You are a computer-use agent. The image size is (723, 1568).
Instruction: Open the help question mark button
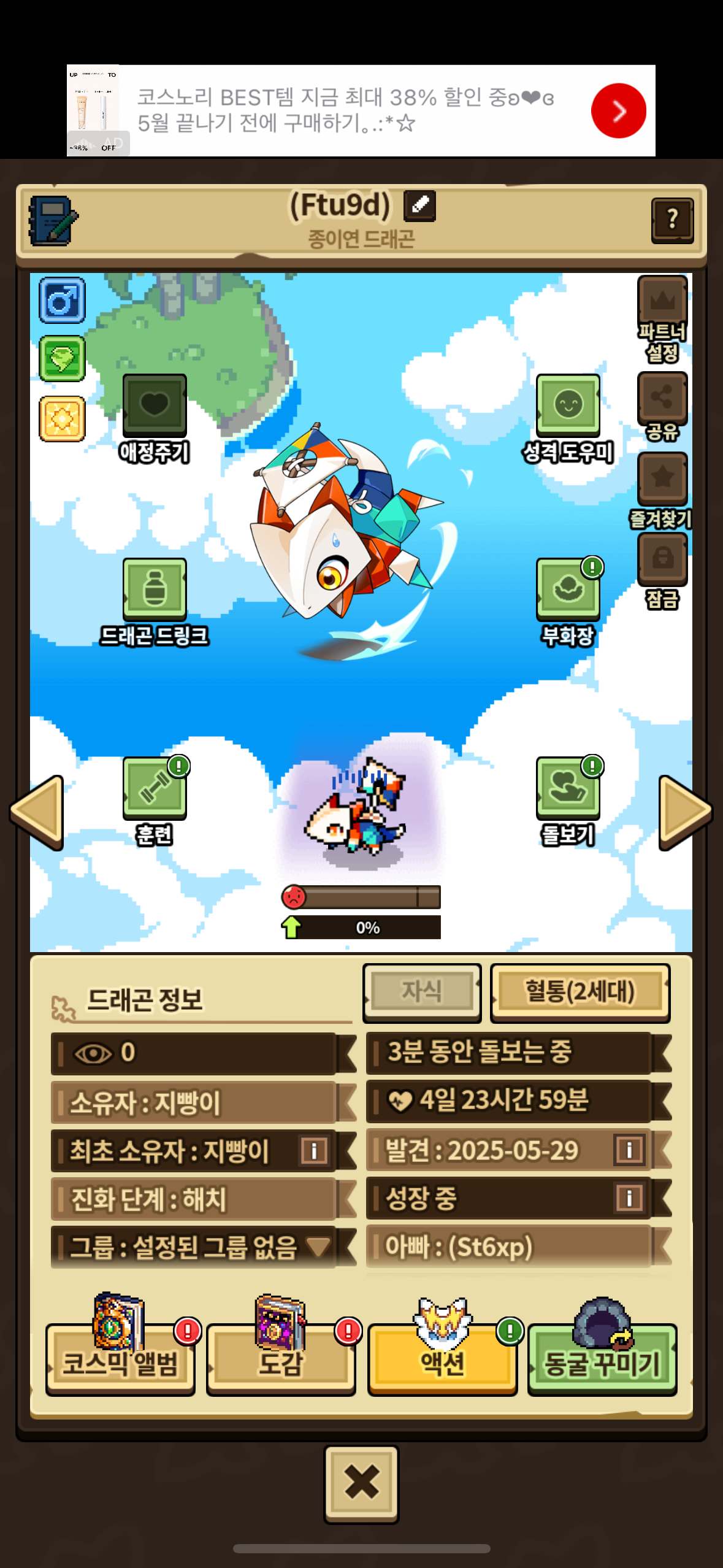(x=672, y=220)
